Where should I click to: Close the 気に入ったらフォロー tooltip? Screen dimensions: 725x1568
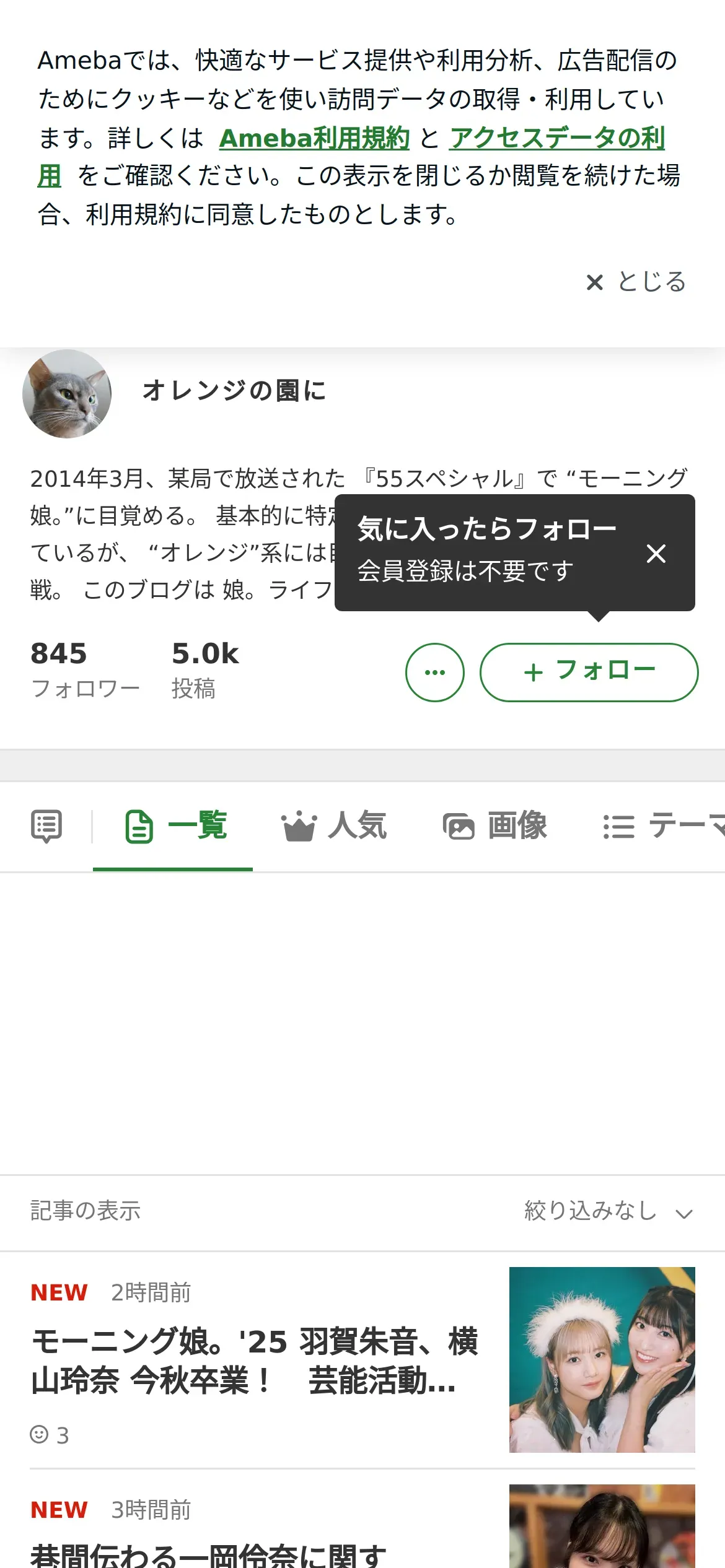point(656,553)
